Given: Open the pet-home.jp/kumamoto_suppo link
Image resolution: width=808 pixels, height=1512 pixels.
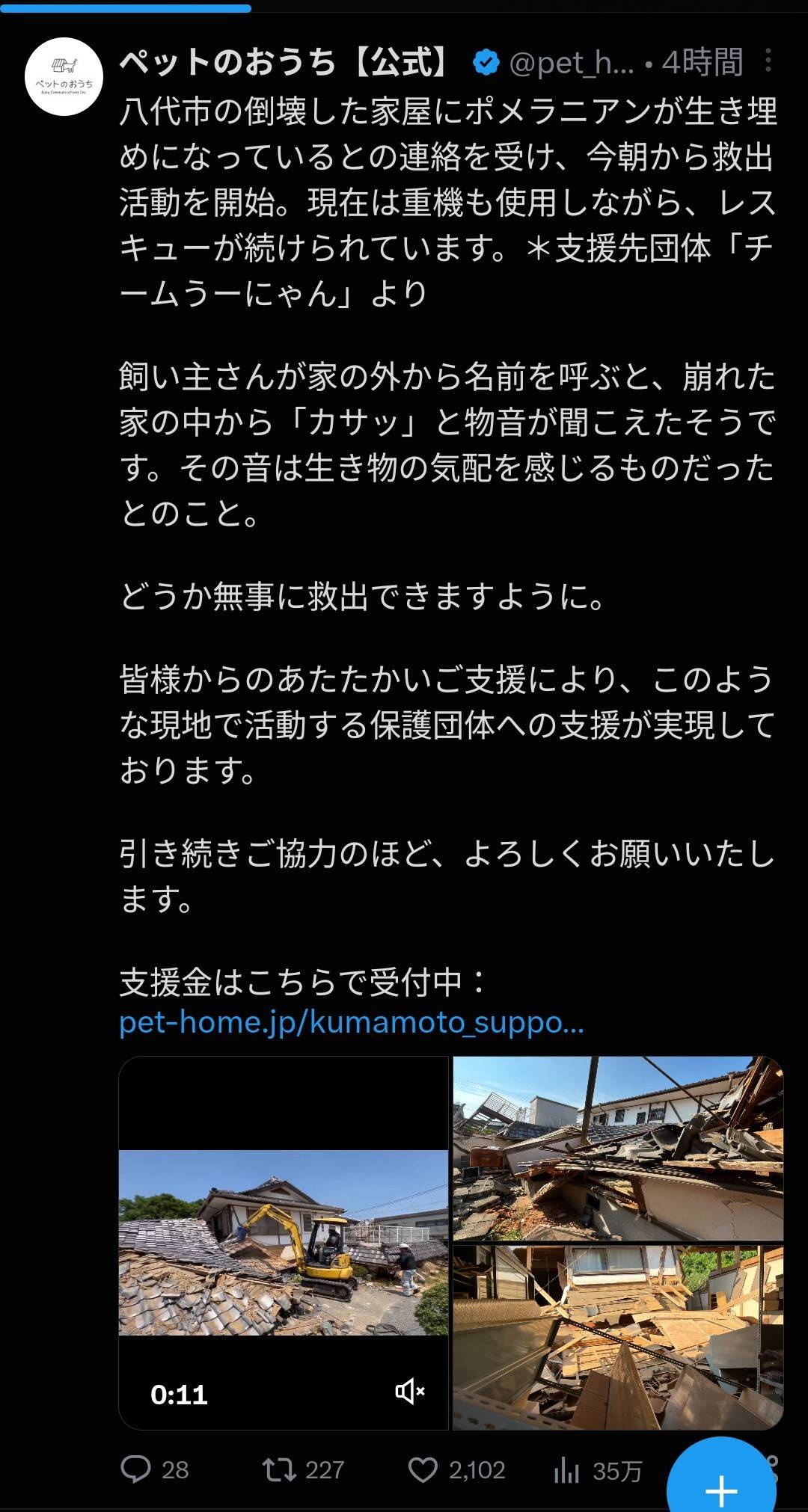Looking at the screenshot, I should click(x=352, y=1021).
